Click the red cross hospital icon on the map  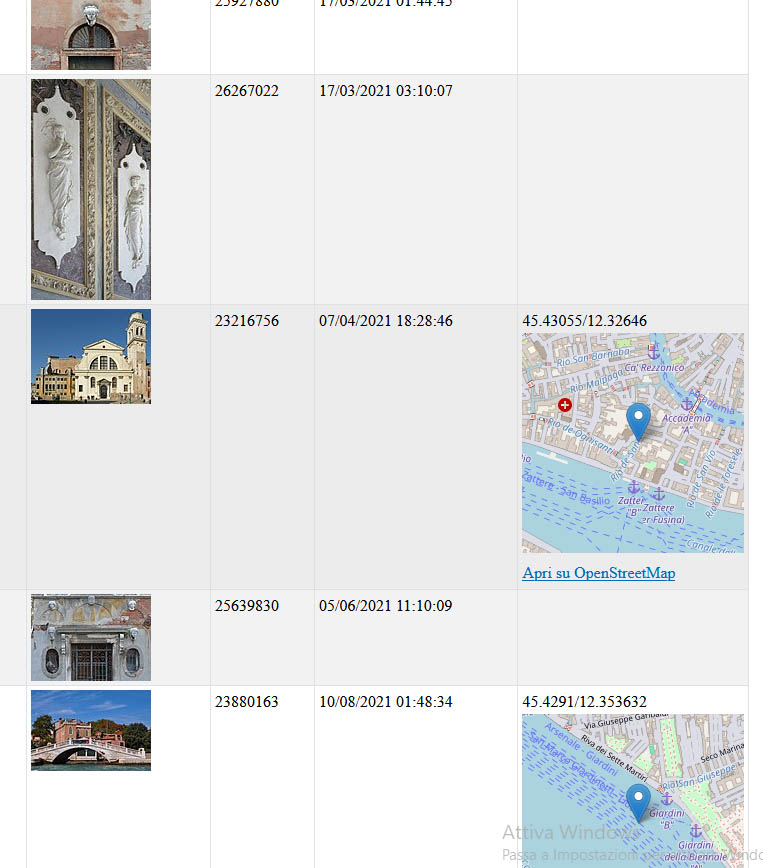564,405
